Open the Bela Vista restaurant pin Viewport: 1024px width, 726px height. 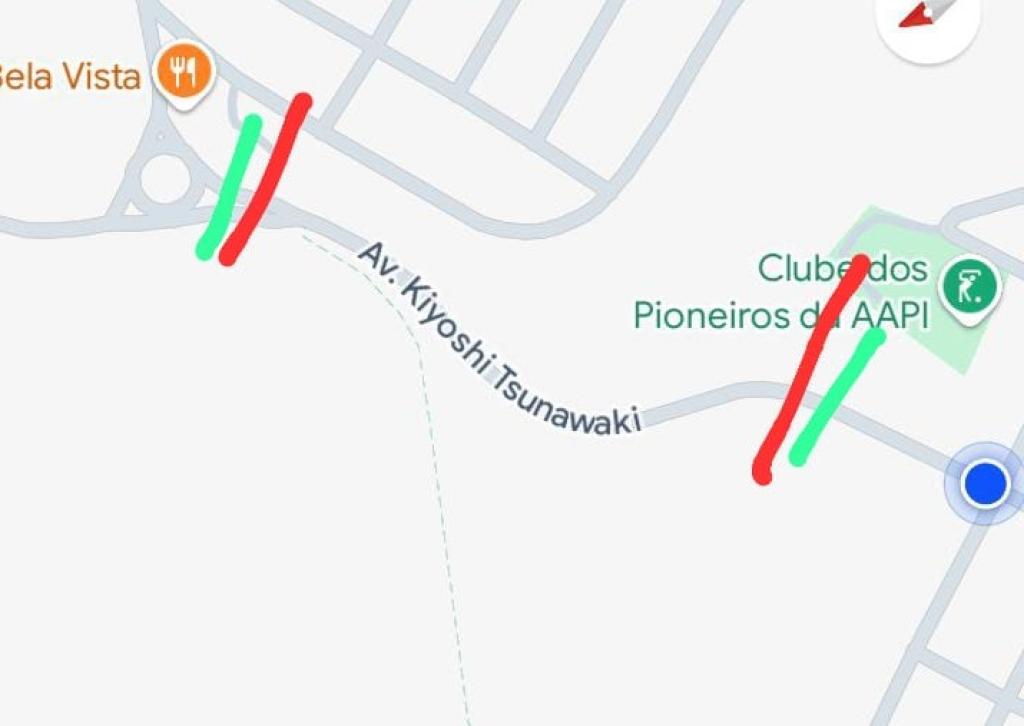(x=186, y=71)
